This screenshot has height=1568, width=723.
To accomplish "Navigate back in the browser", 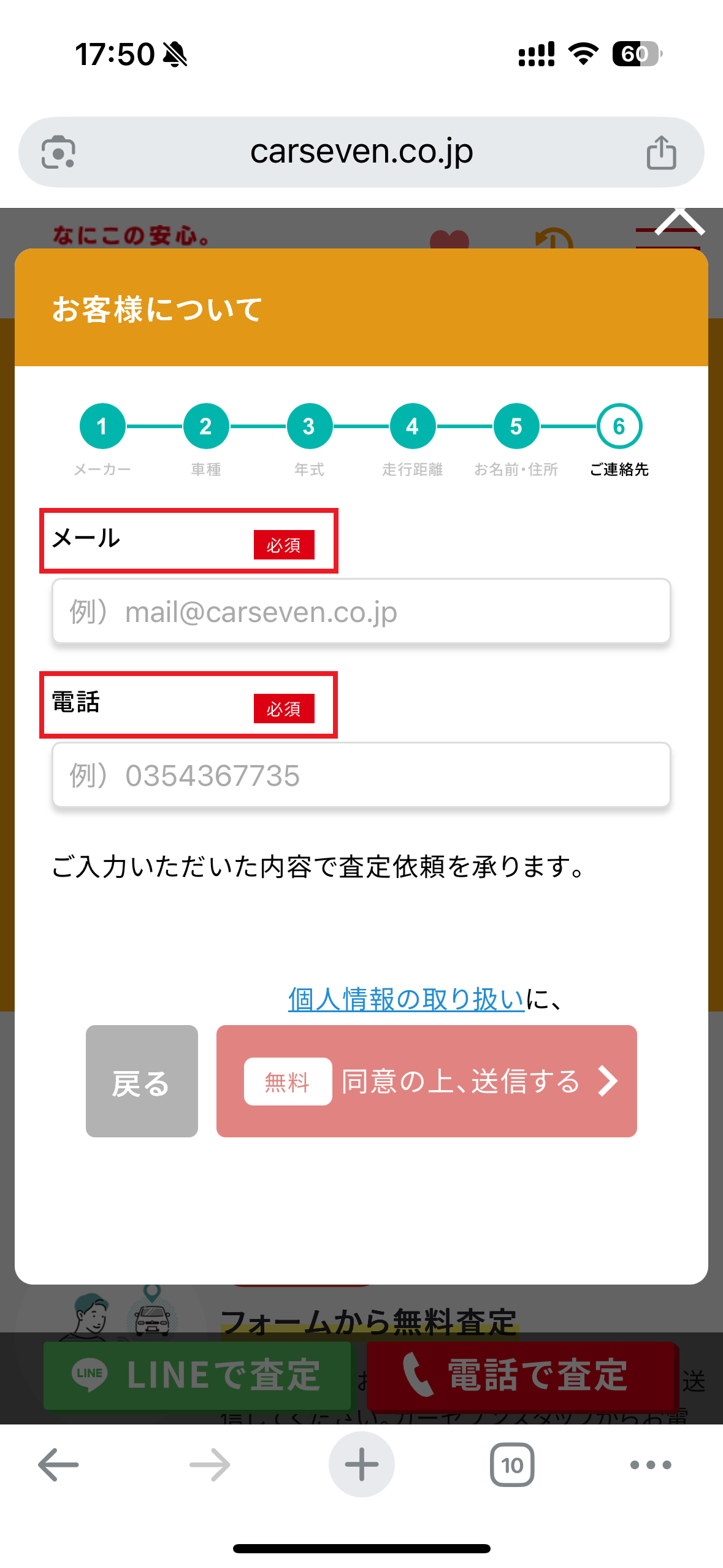I will coord(59,1465).
